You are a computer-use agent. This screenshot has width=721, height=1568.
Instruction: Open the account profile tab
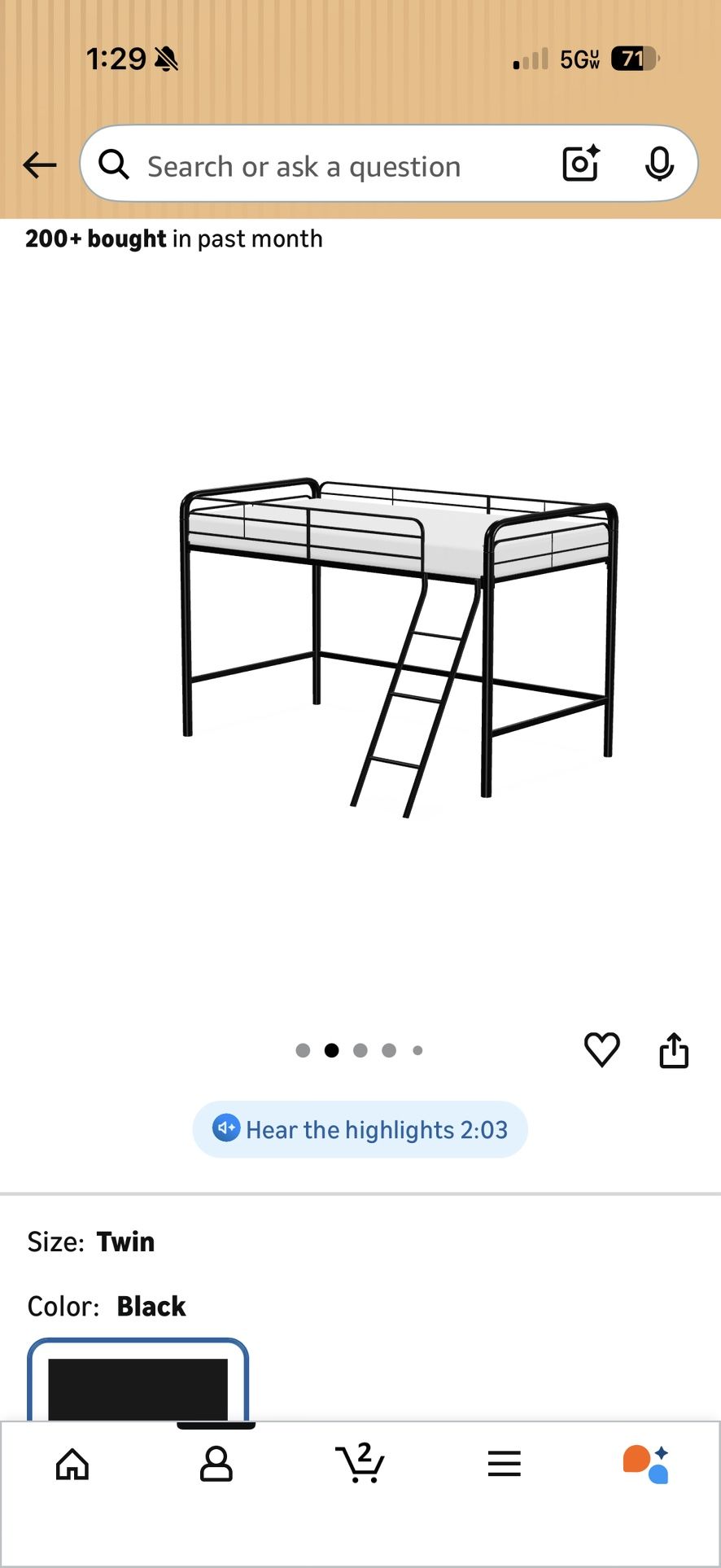[x=216, y=1465]
